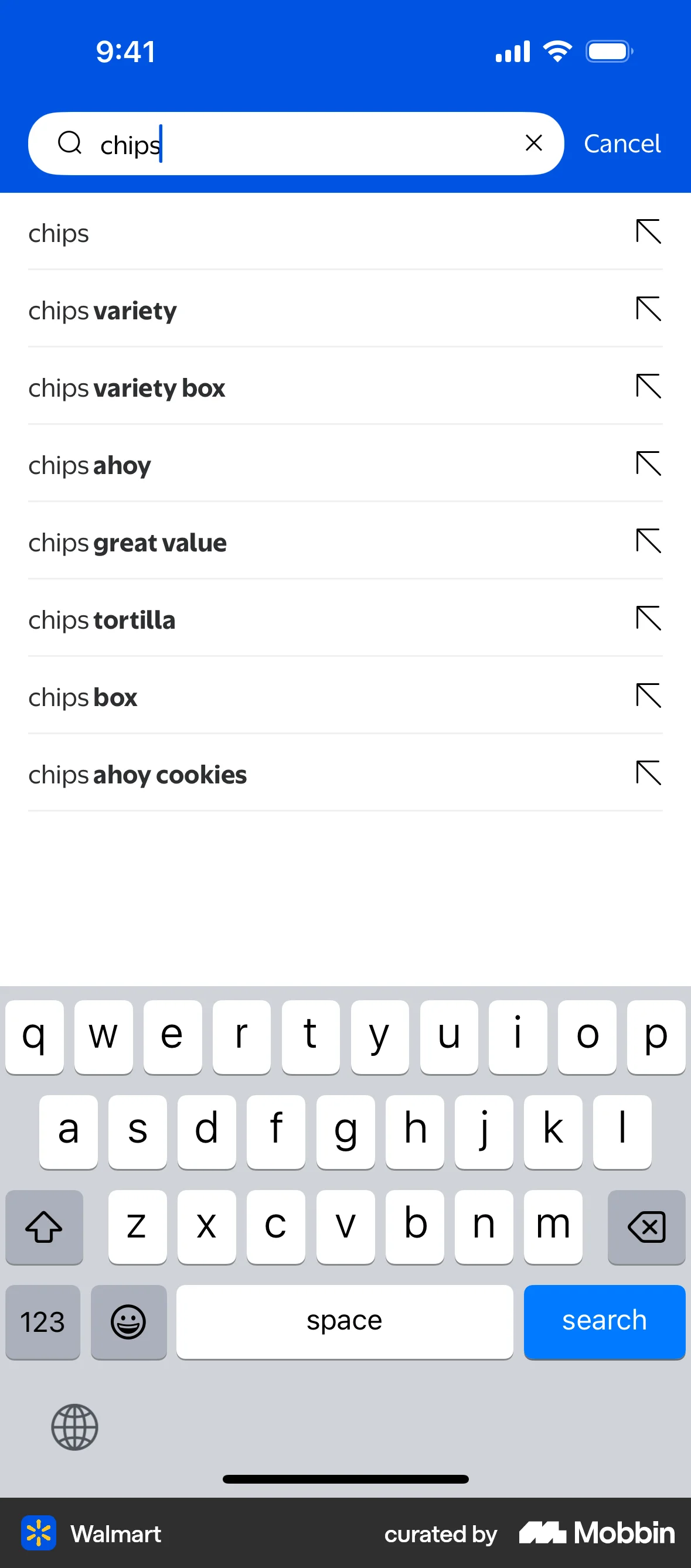The height and width of the screenshot is (1568, 691).
Task: Tap the fill-in arrow for 'chips ahoy cookies'
Action: click(x=648, y=773)
